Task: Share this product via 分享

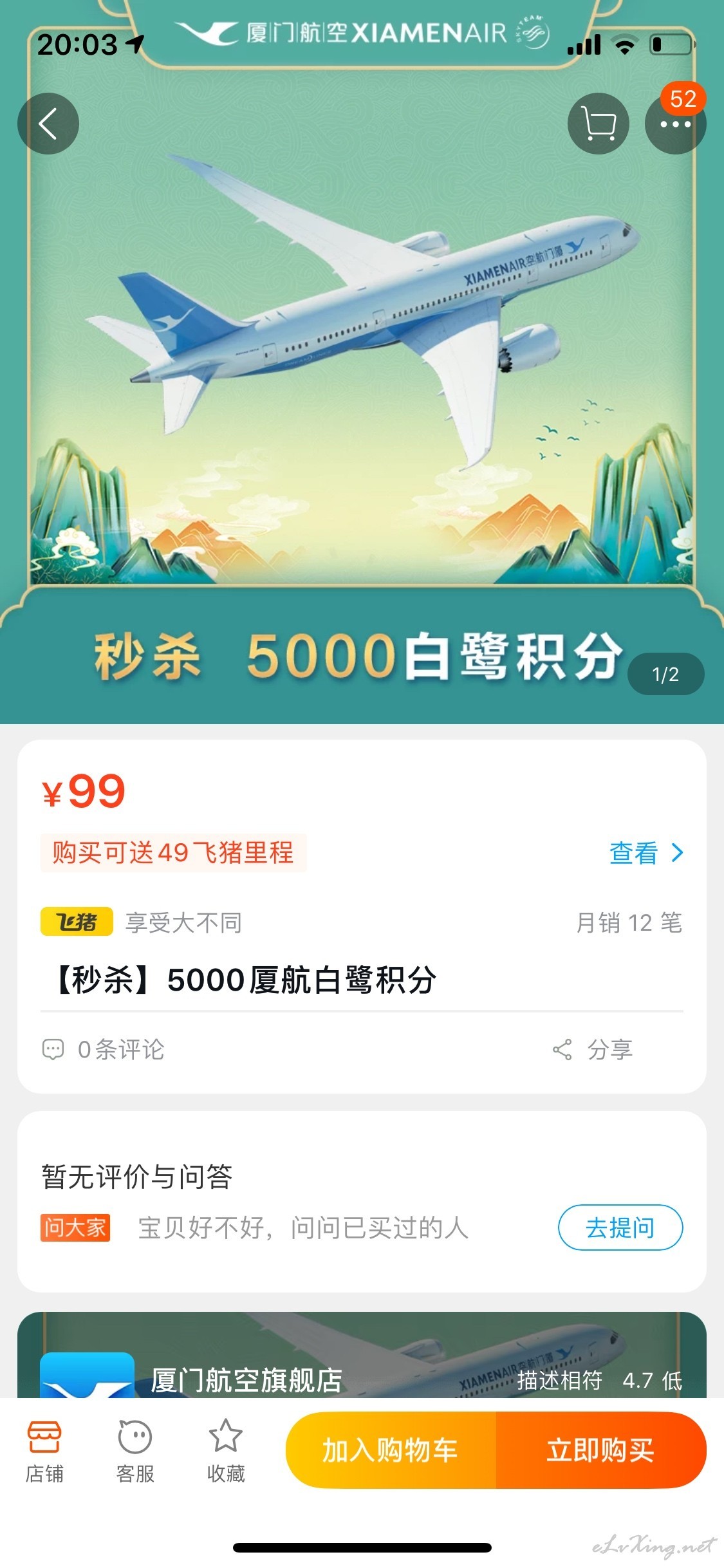Action: (x=593, y=1050)
